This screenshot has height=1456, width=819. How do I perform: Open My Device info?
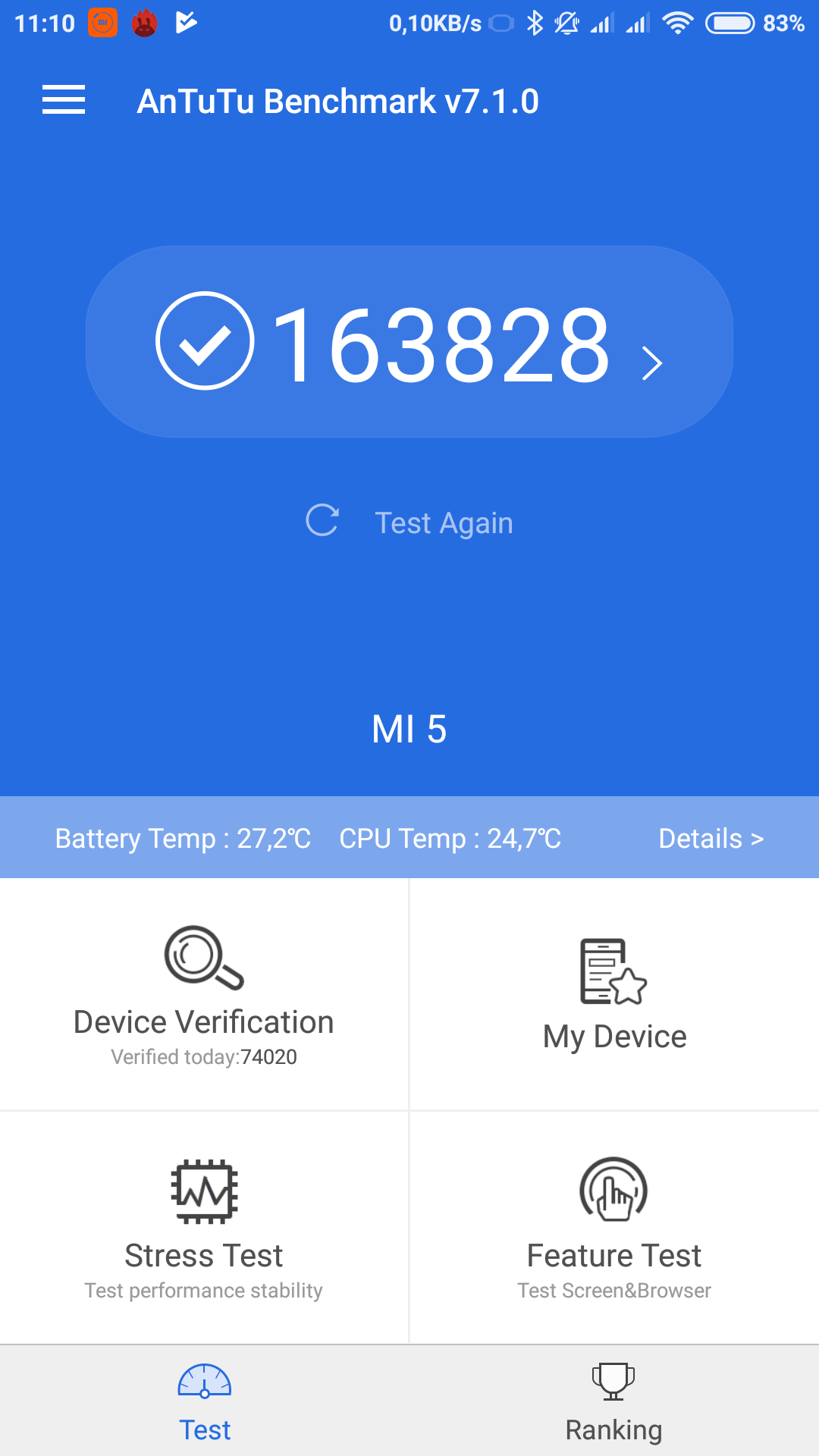click(x=614, y=995)
